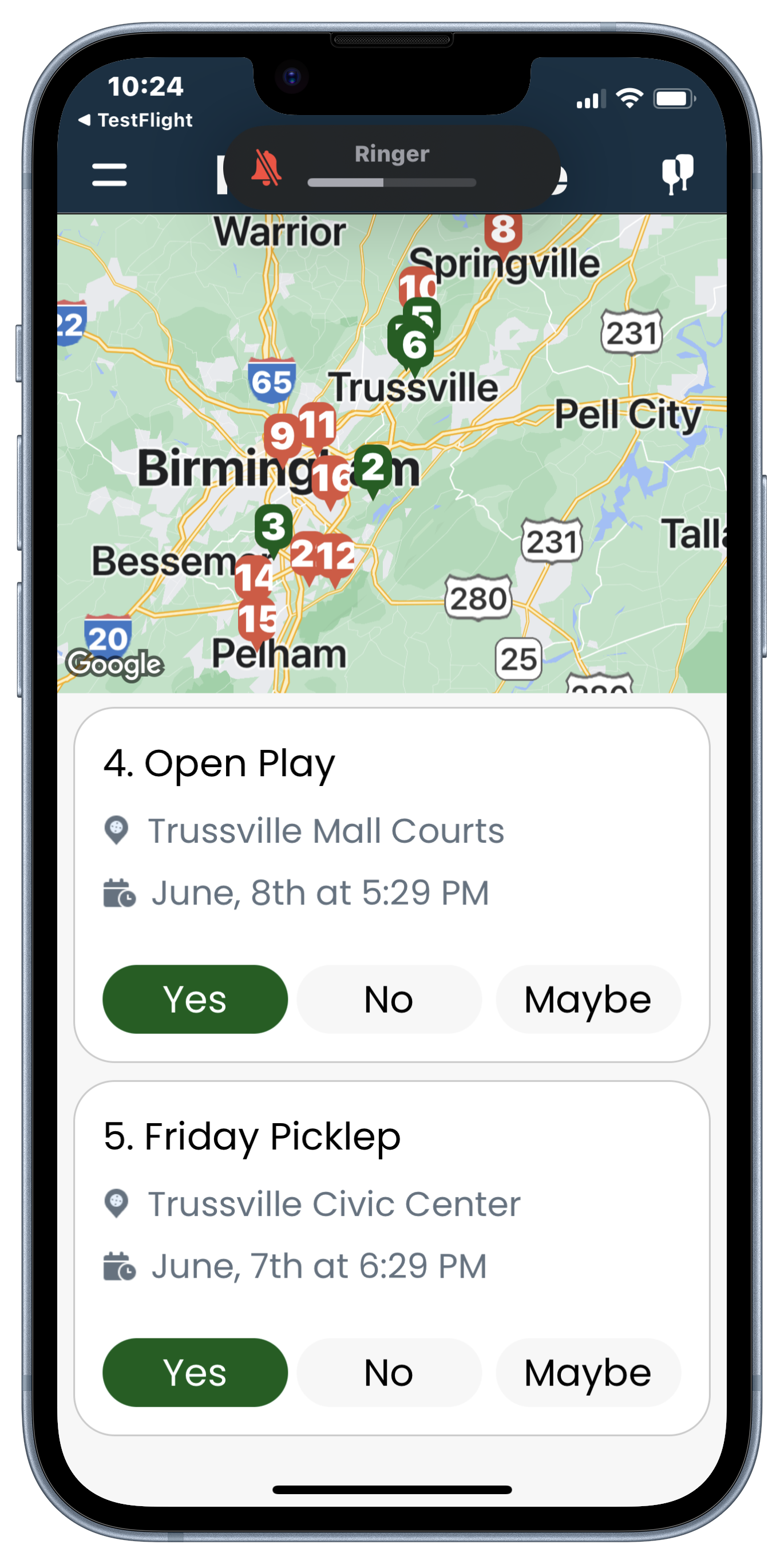Open the hamburger menu
784x1564 pixels.
click(x=109, y=174)
